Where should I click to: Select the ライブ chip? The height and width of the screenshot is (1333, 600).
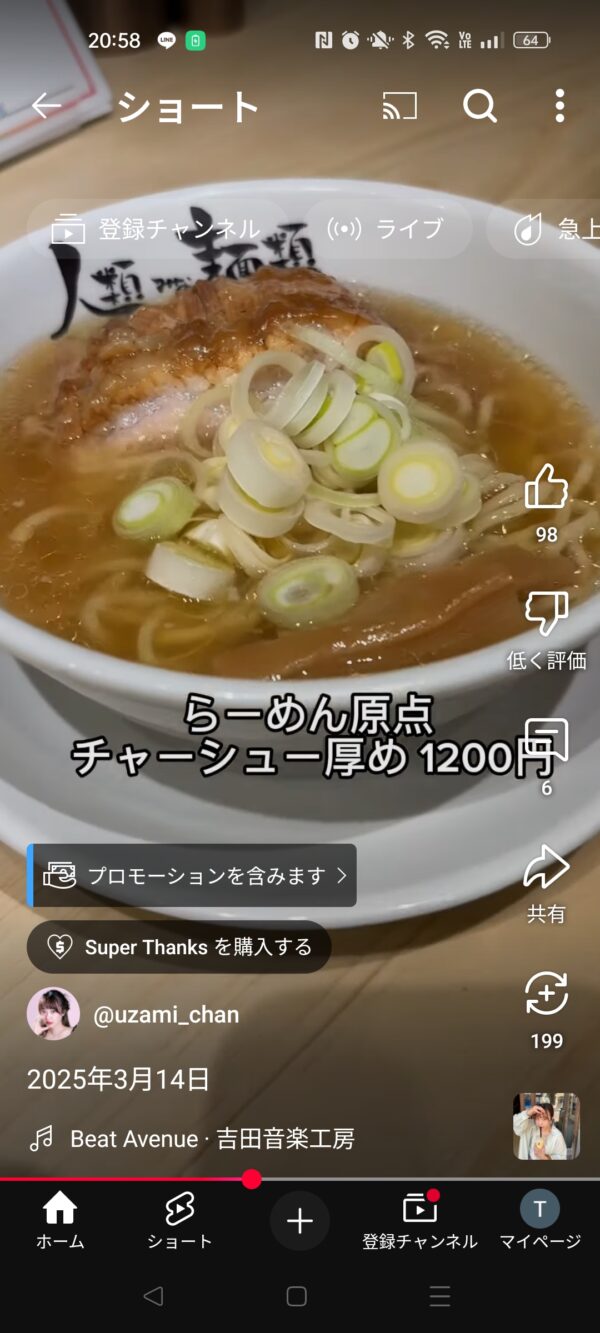[x=386, y=229]
